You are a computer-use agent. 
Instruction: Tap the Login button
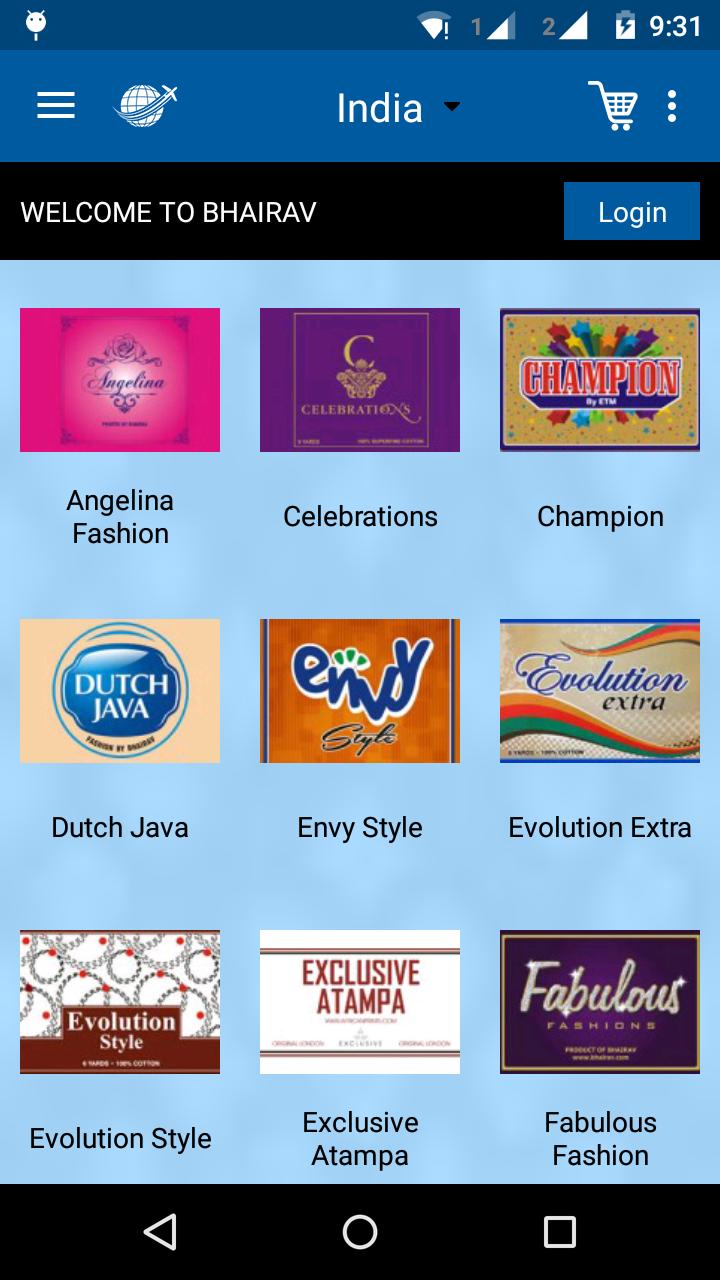[x=631, y=212]
